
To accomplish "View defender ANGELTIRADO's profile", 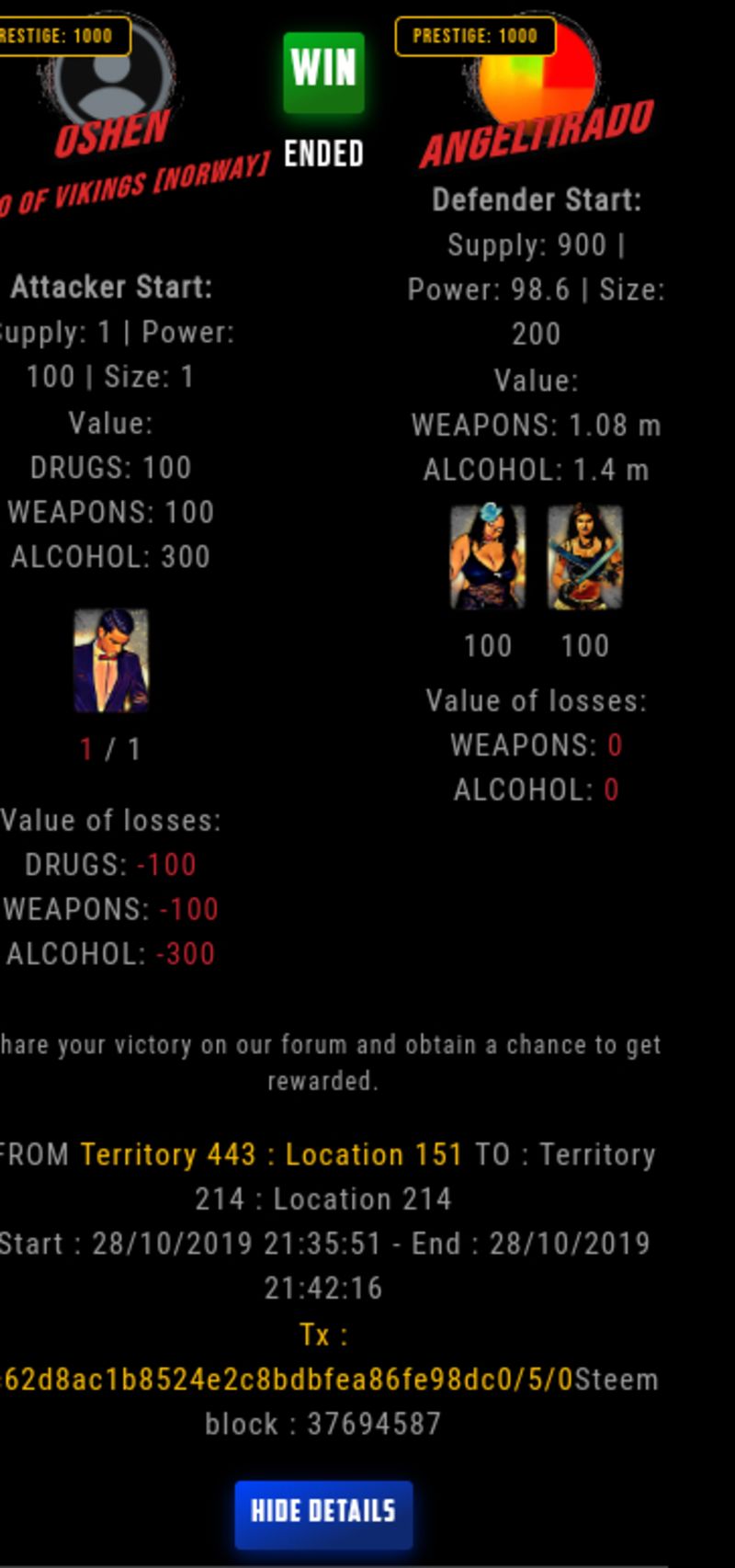I will pos(536,136).
